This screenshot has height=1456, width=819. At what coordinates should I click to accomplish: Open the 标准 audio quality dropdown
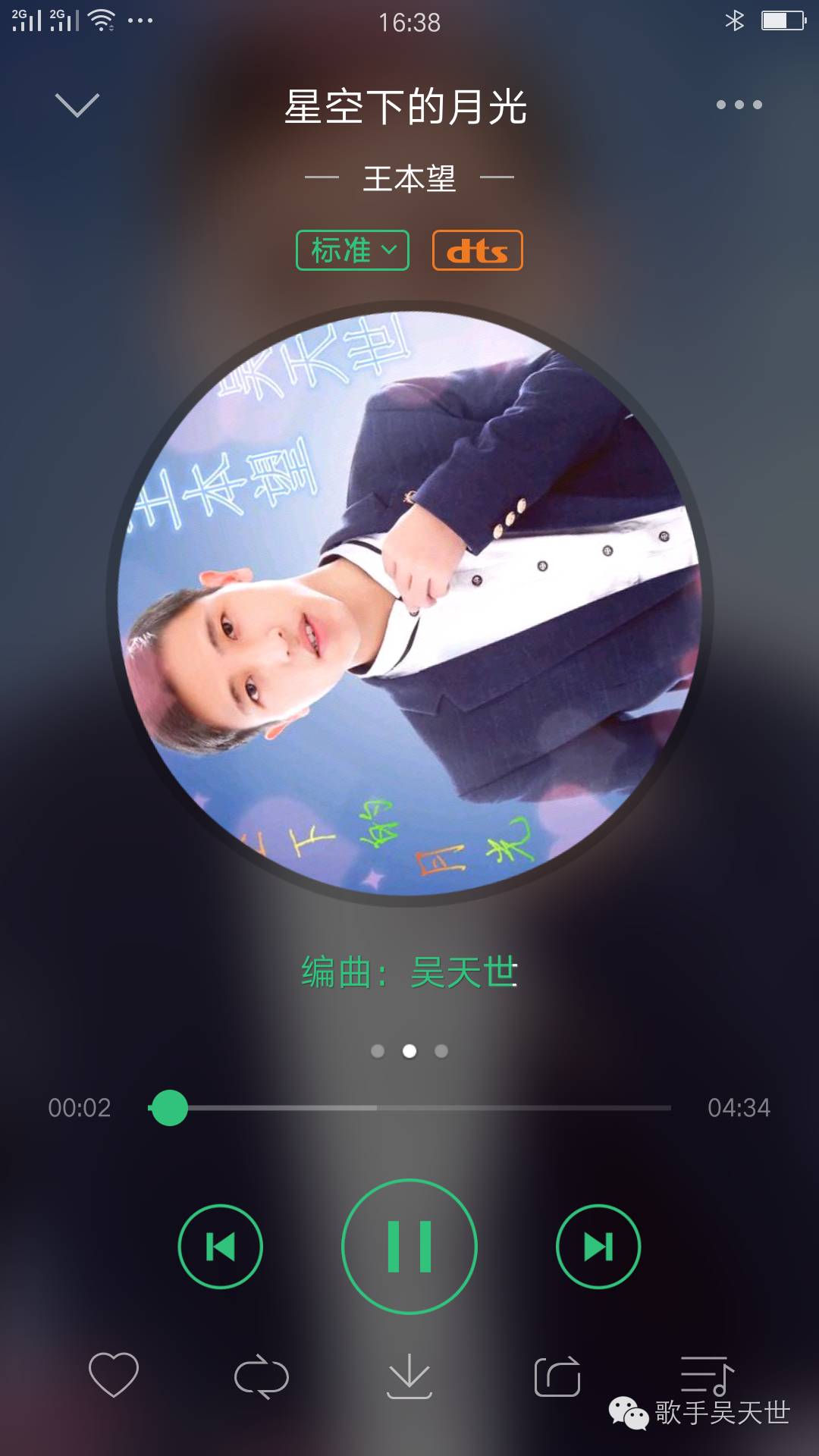pyautogui.click(x=353, y=250)
